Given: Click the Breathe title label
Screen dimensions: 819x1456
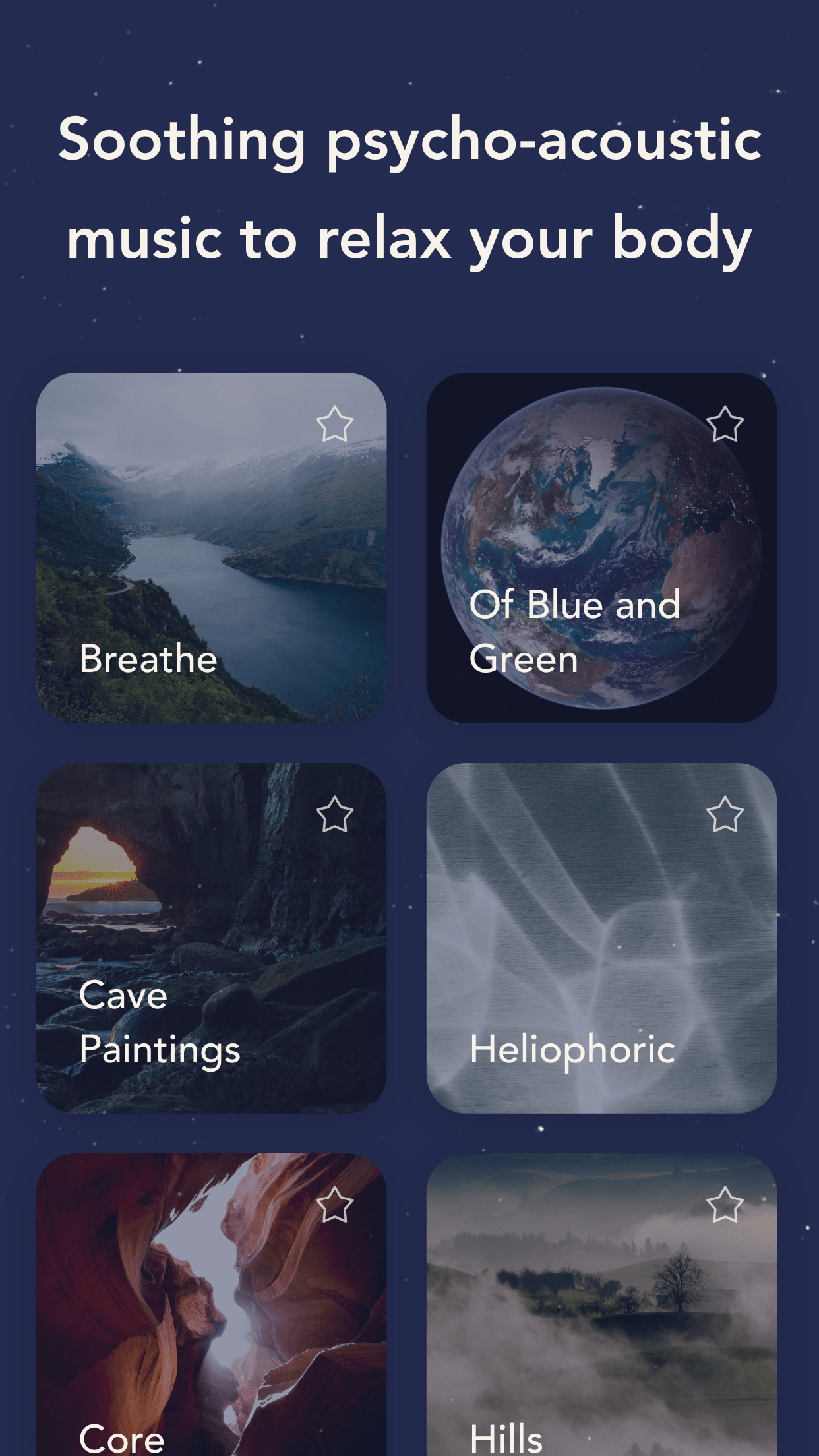Looking at the screenshot, I should coord(148,659).
